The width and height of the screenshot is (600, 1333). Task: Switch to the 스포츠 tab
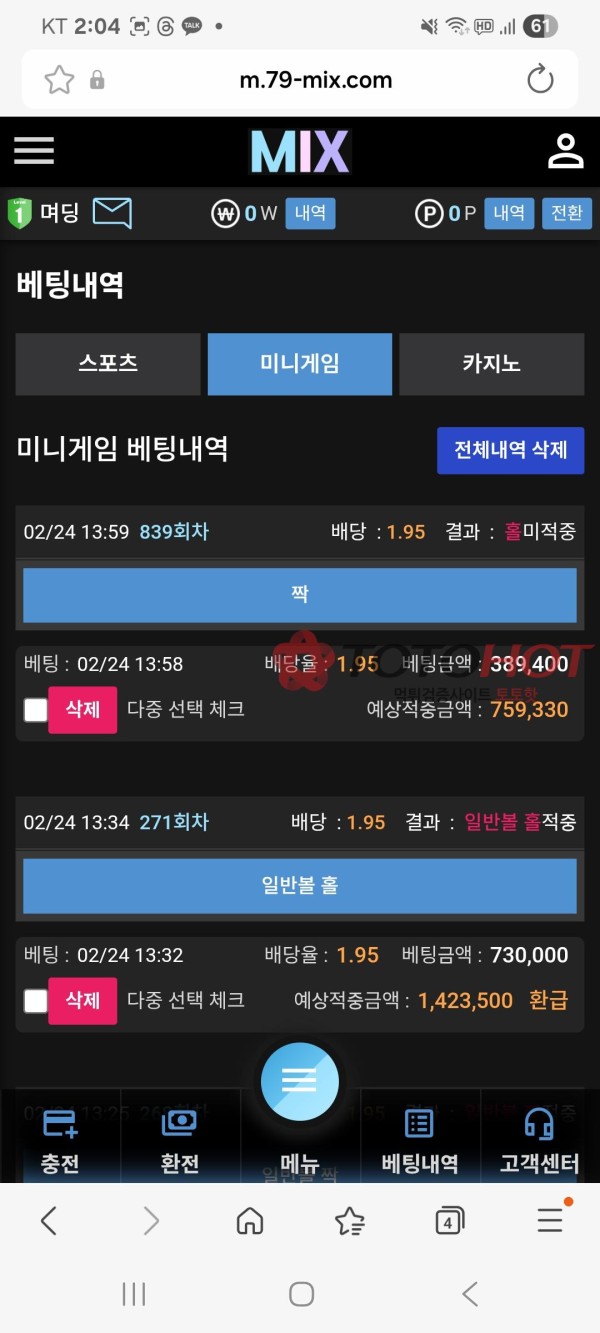108,364
